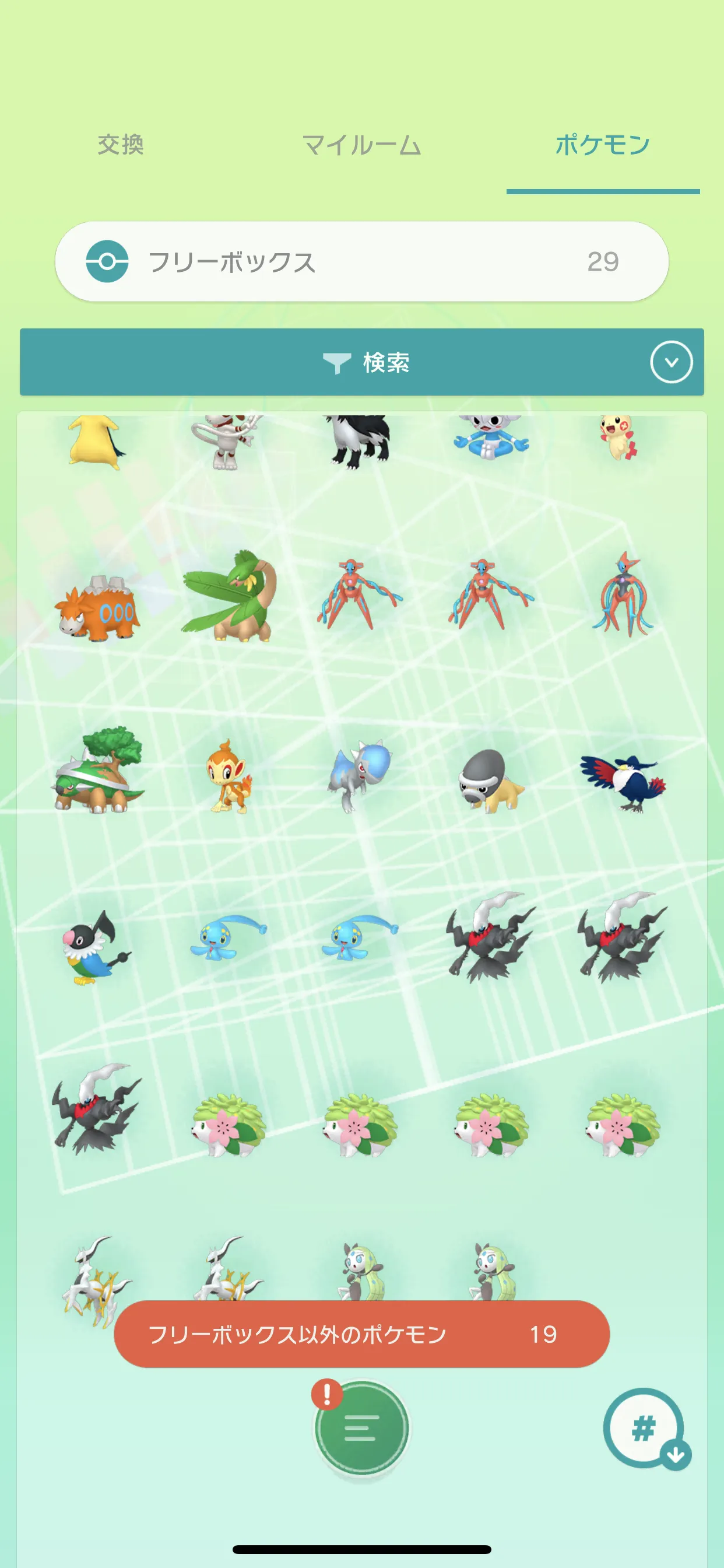Switch to the マイルーム tab
Screen dimensions: 724x1568
[x=361, y=145]
